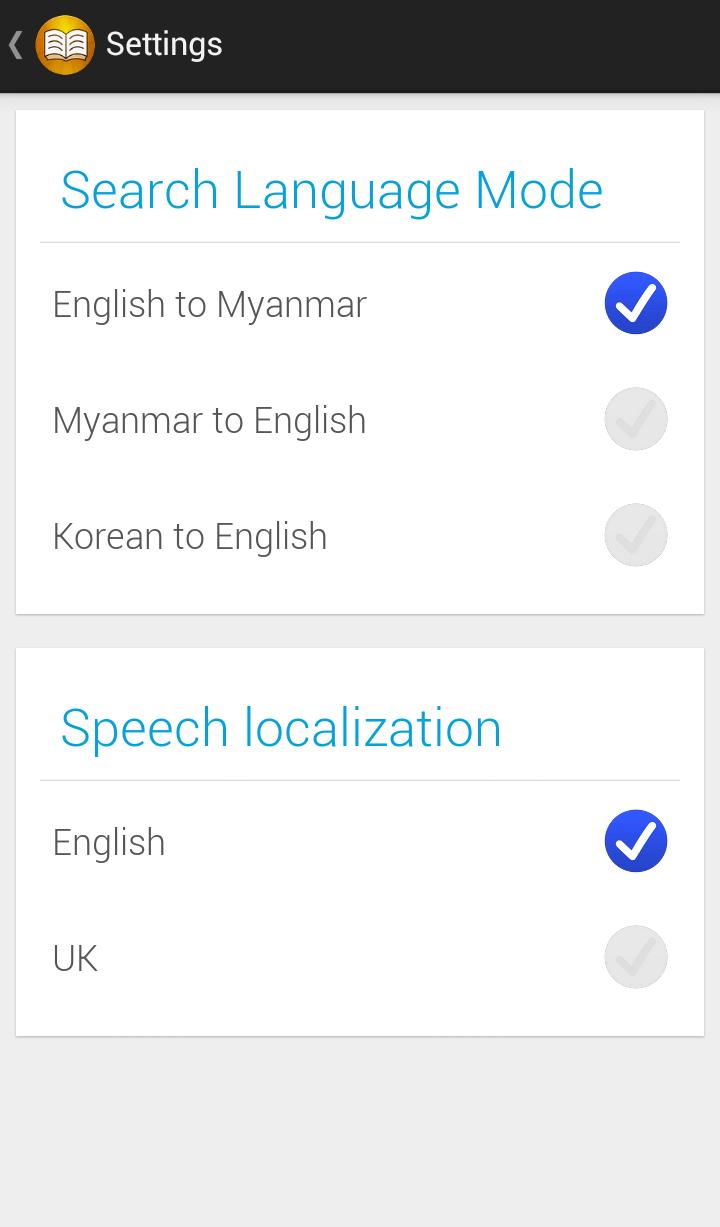This screenshot has height=1227, width=720.
Task: Click the Settings title text
Action: (x=162, y=44)
